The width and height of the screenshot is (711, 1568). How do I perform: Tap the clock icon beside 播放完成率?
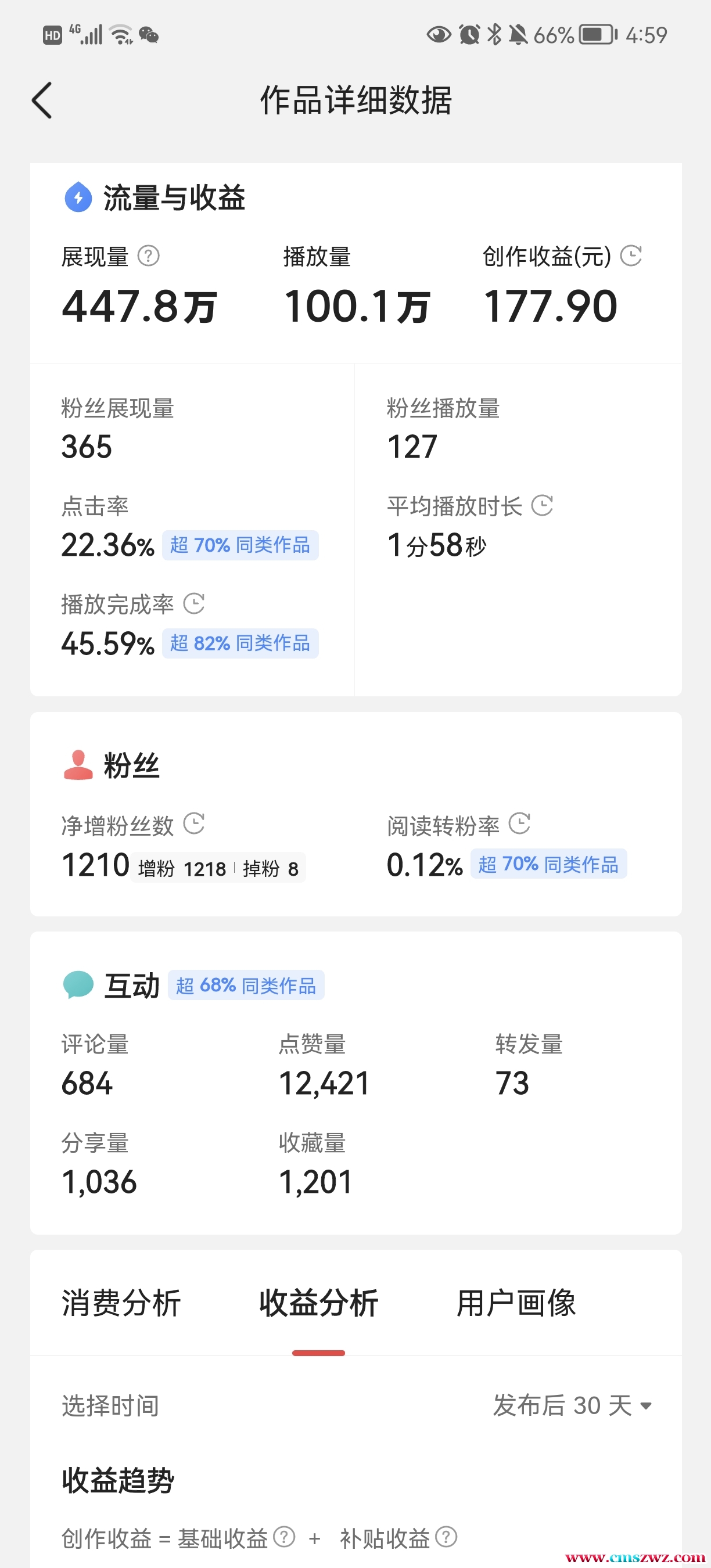coord(193,604)
